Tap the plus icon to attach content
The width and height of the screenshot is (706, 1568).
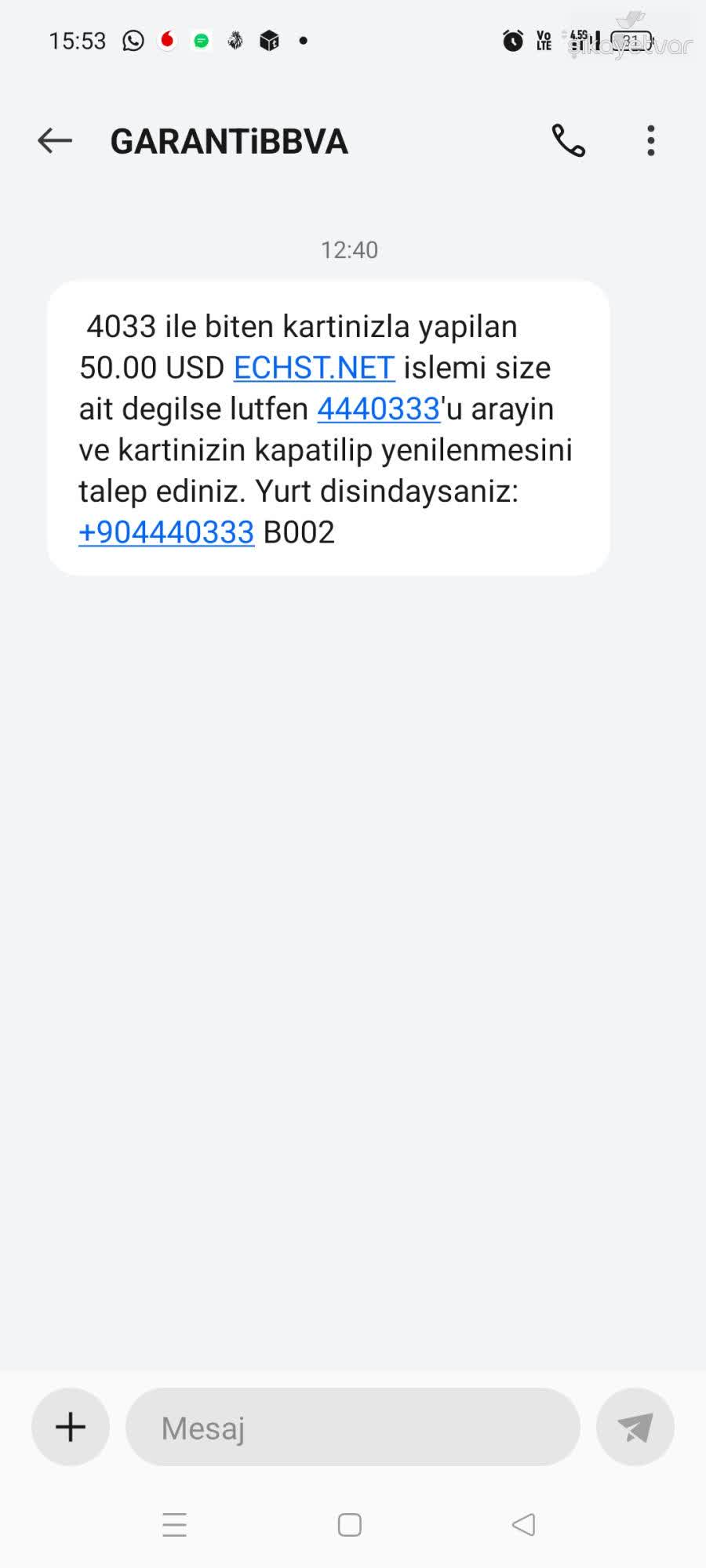pos(70,1427)
